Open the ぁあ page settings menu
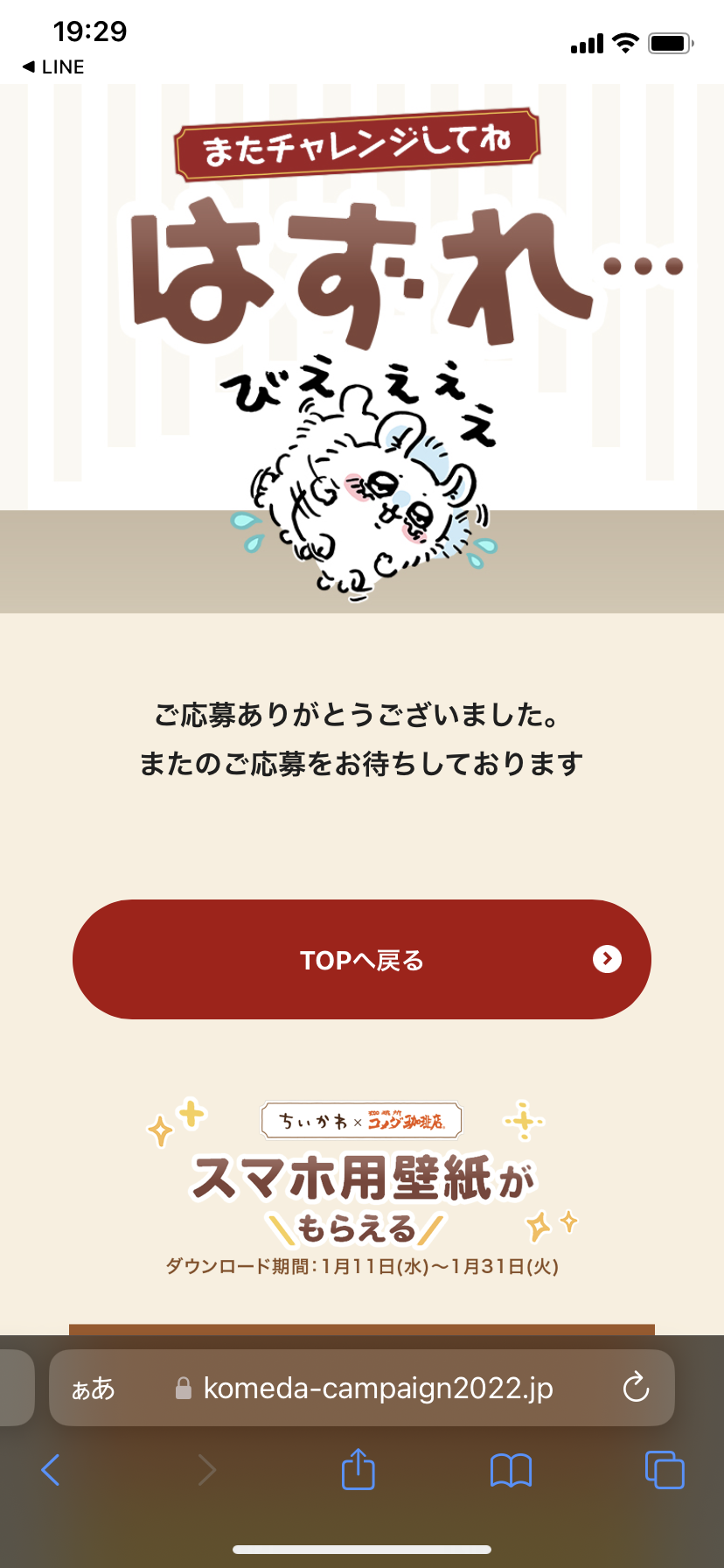 coord(93,1388)
